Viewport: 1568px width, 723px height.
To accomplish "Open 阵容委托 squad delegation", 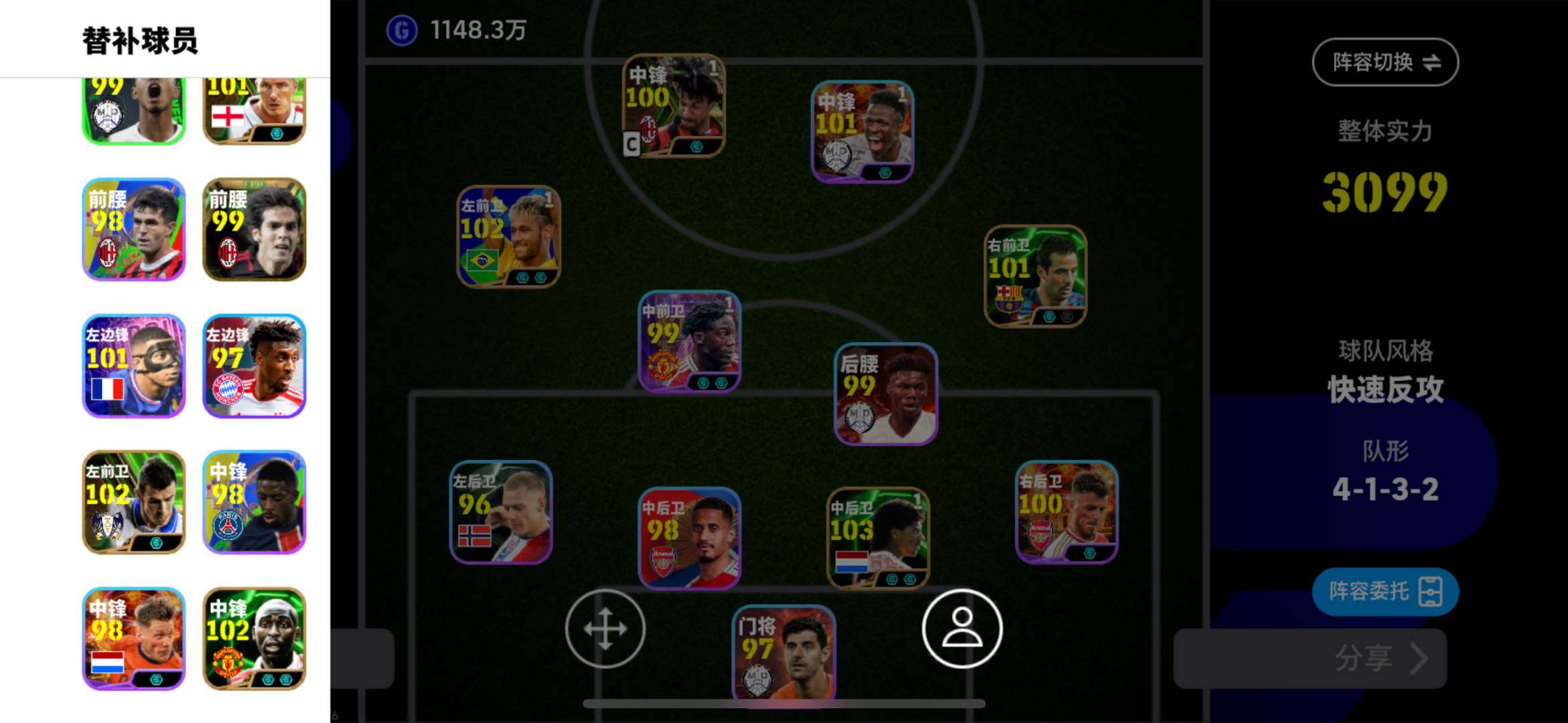I will [1384, 592].
